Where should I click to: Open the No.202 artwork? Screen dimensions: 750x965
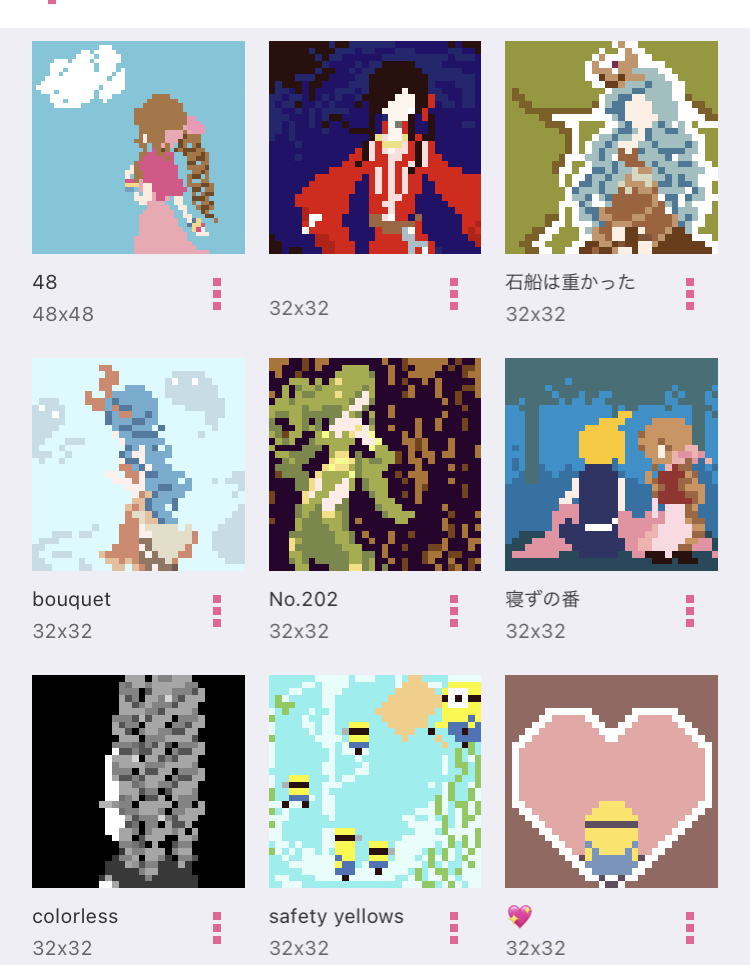click(x=375, y=464)
